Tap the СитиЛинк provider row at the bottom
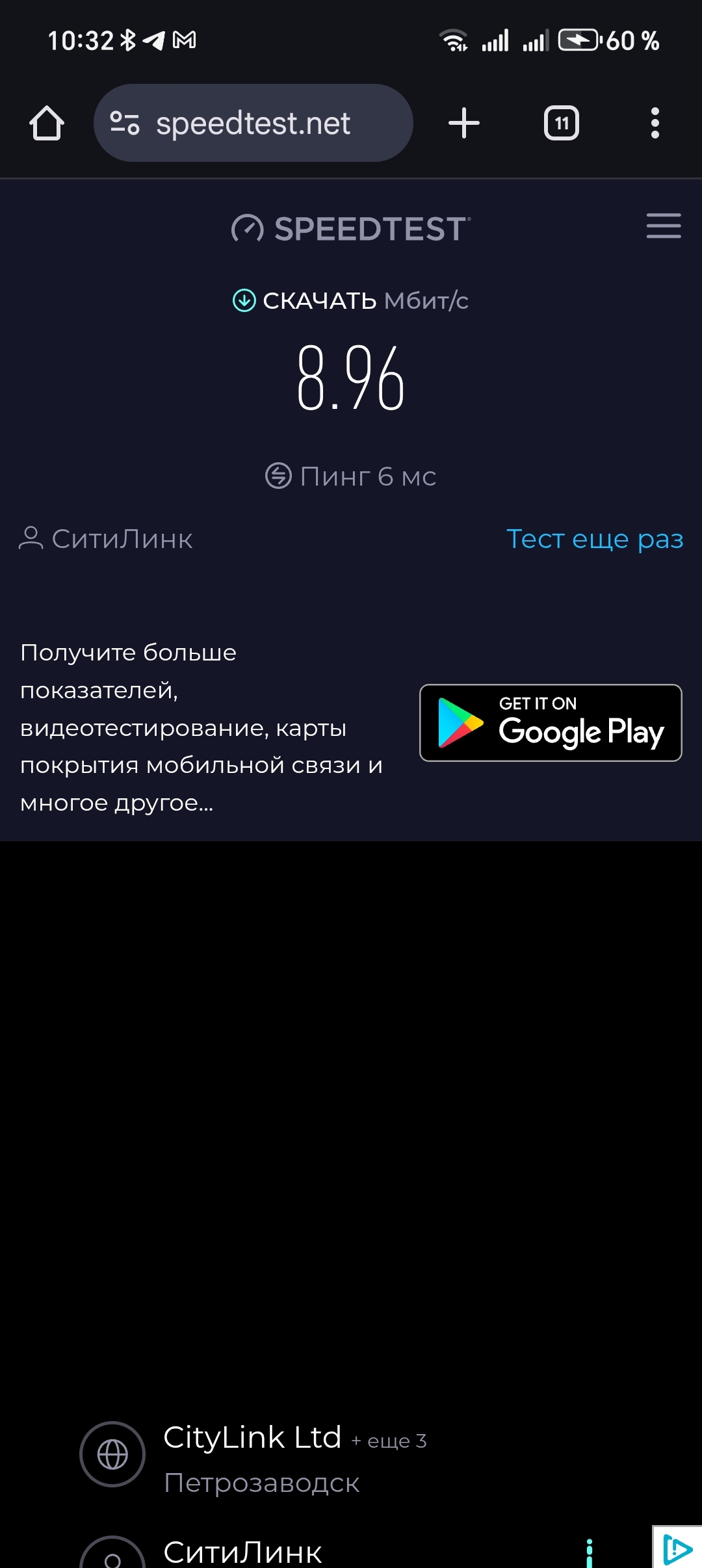The height and width of the screenshot is (1568, 702). (242, 1552)
